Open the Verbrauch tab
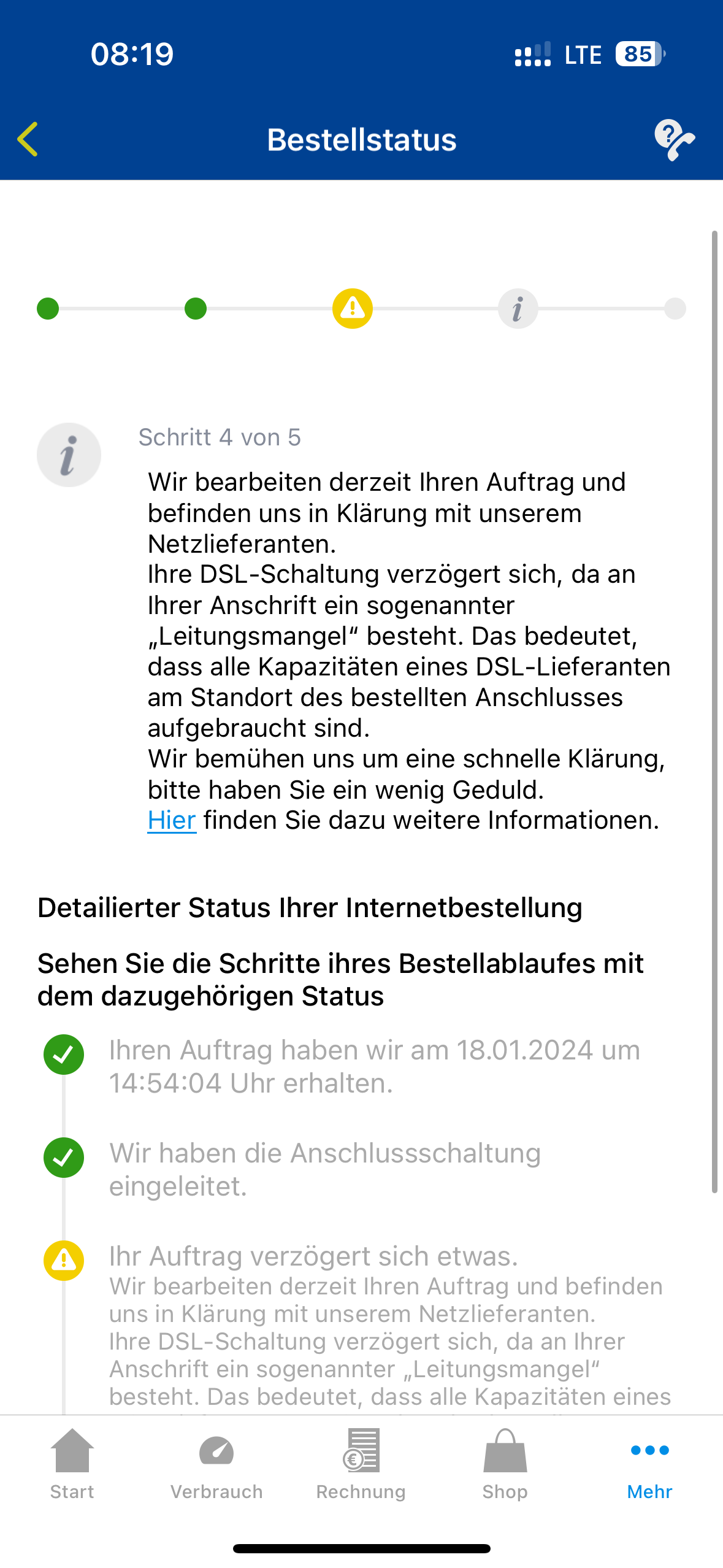 click(x=216, y=1464)
